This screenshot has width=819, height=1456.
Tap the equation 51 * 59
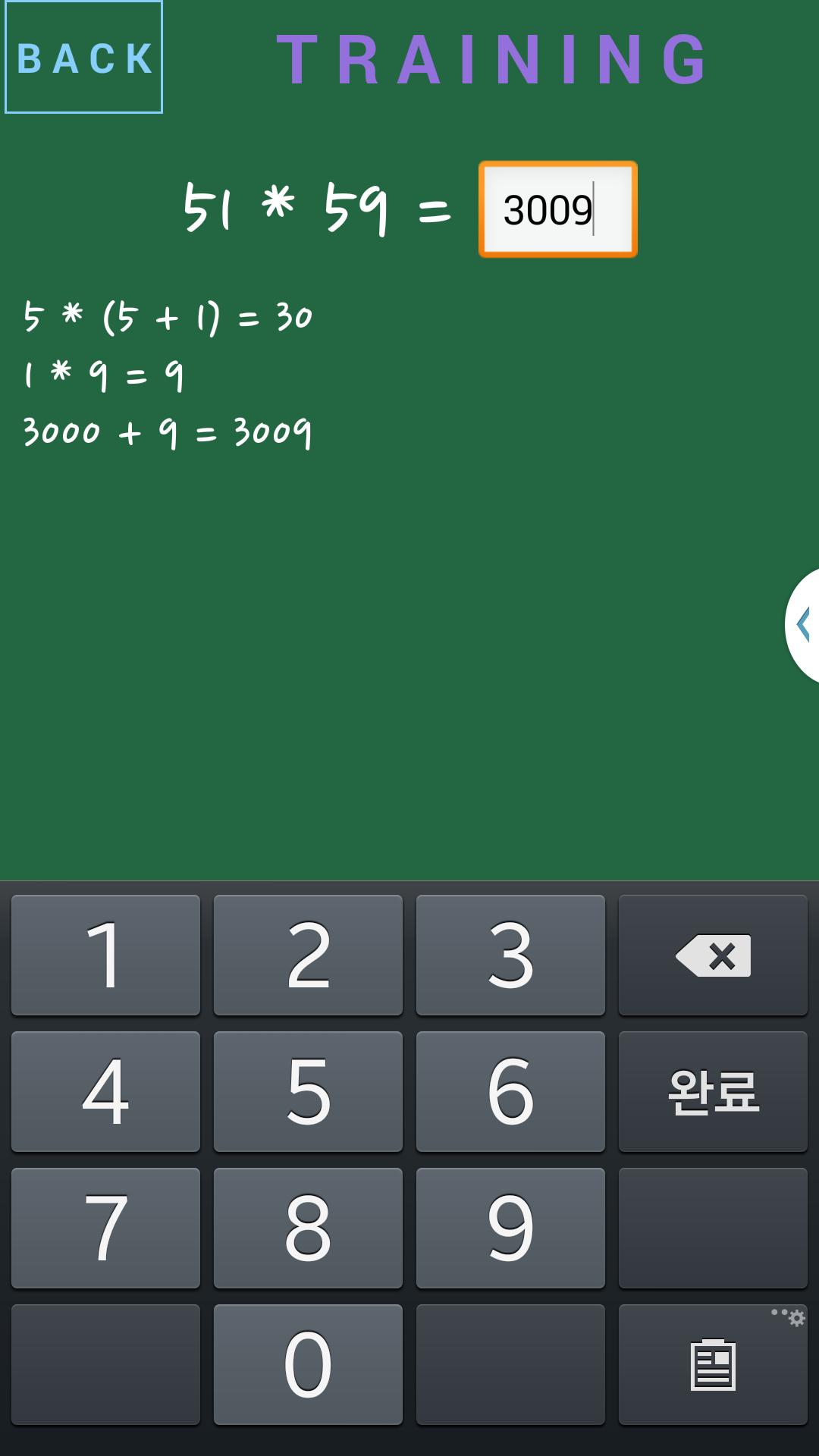tap(284, 209)
